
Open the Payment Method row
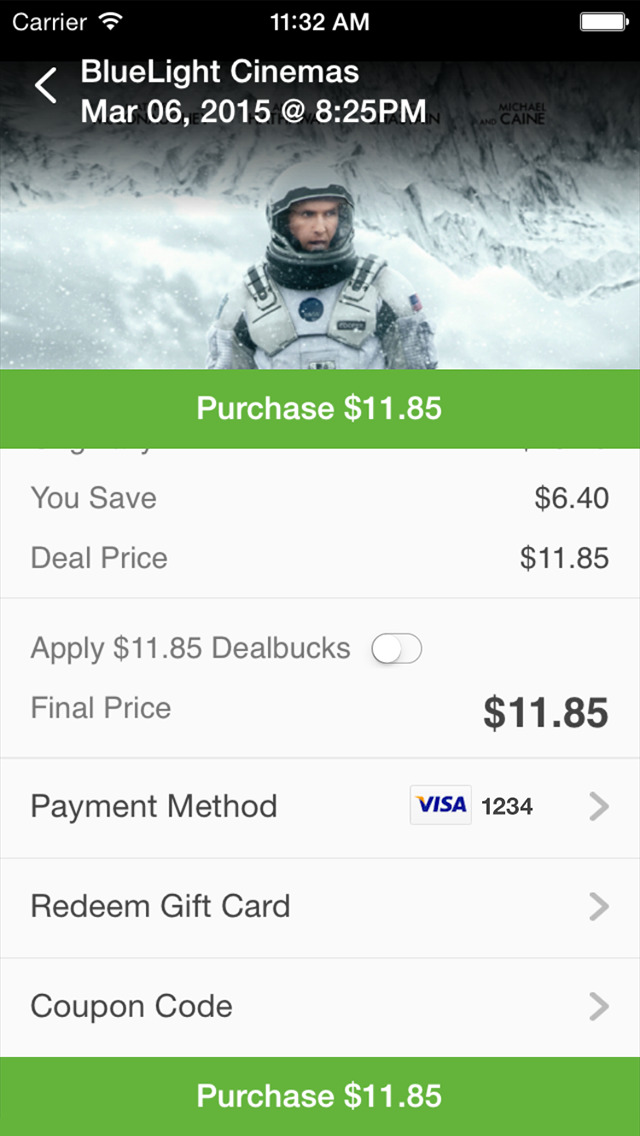point(320,807)
